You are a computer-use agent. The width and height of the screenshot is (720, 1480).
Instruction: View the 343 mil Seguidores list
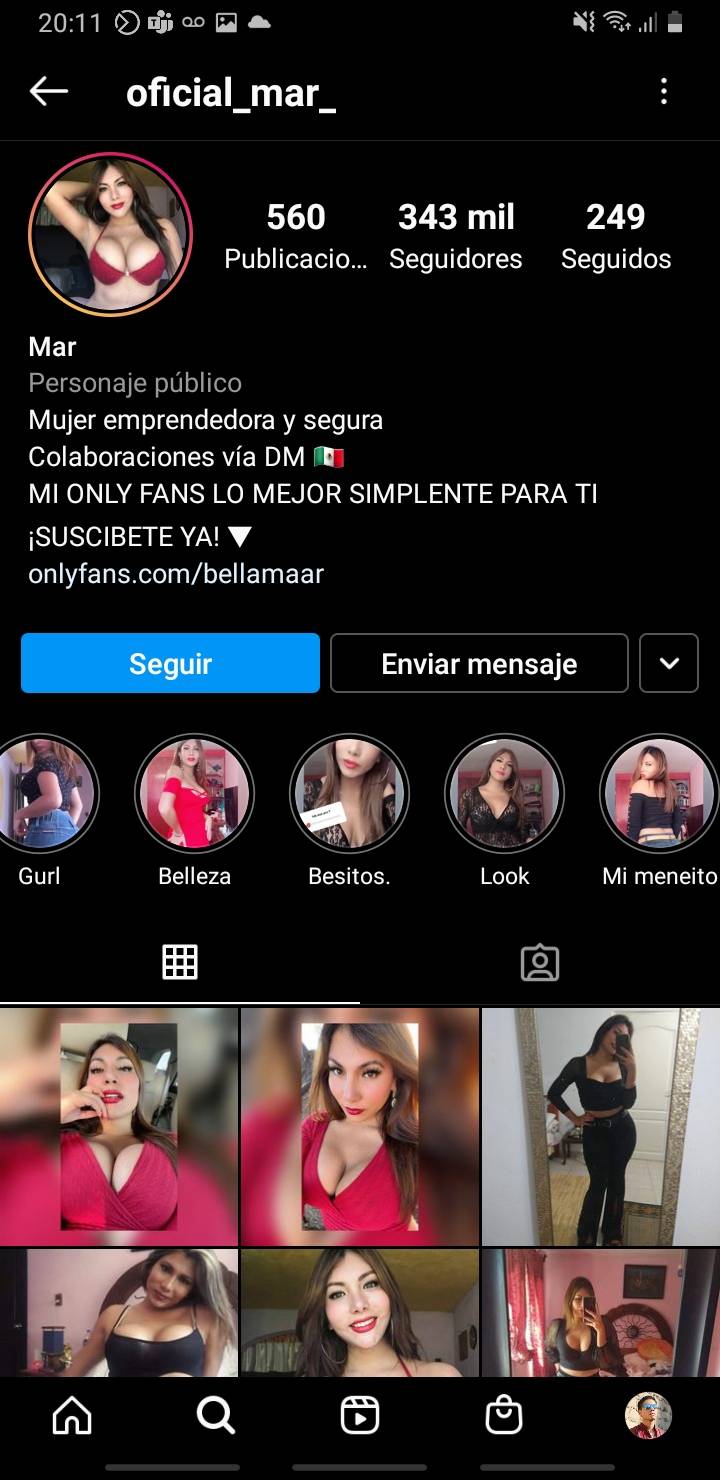click(456, 234)
